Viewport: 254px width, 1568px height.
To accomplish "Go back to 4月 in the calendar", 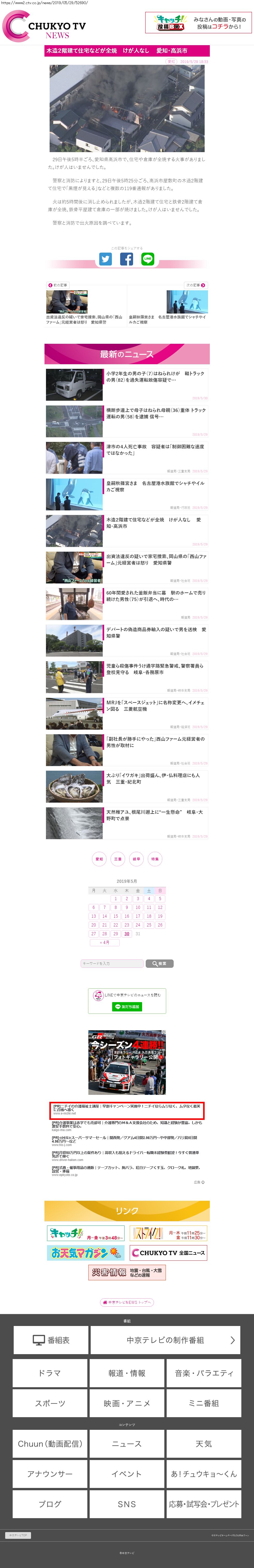I will 105,942.
